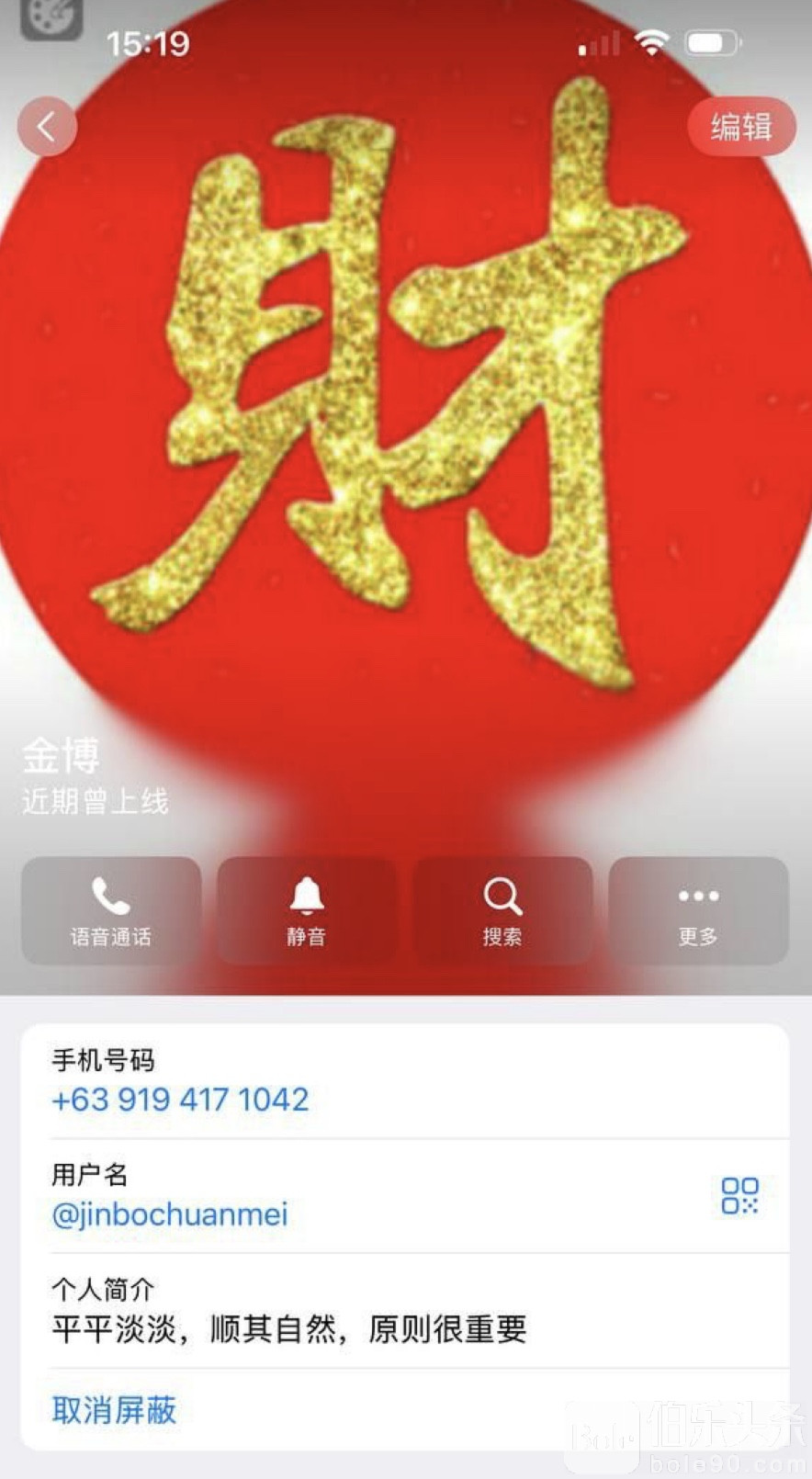This screenshot has width=812, height=1479.
Task: Open 搜索 to search the chat
Action: 502,910
